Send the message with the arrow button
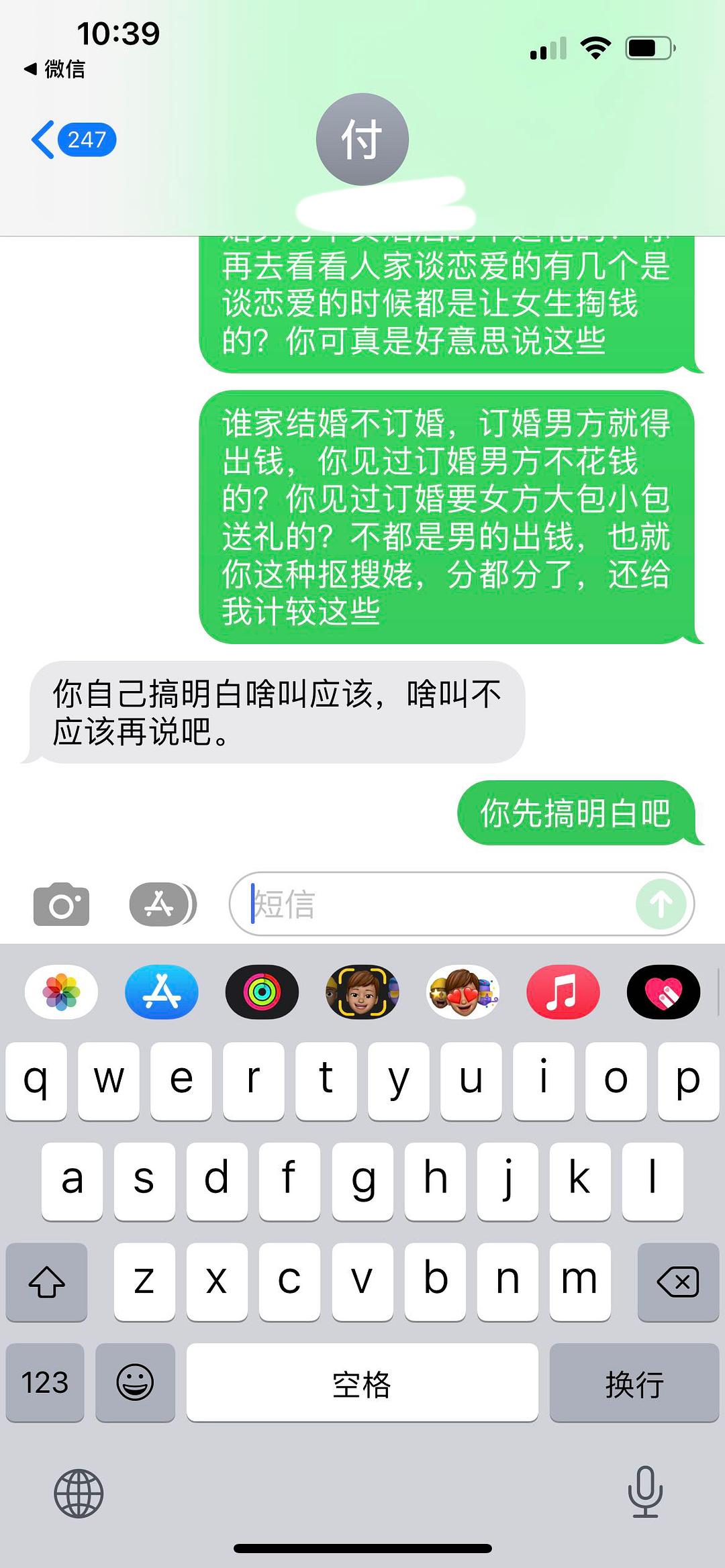 661,904
